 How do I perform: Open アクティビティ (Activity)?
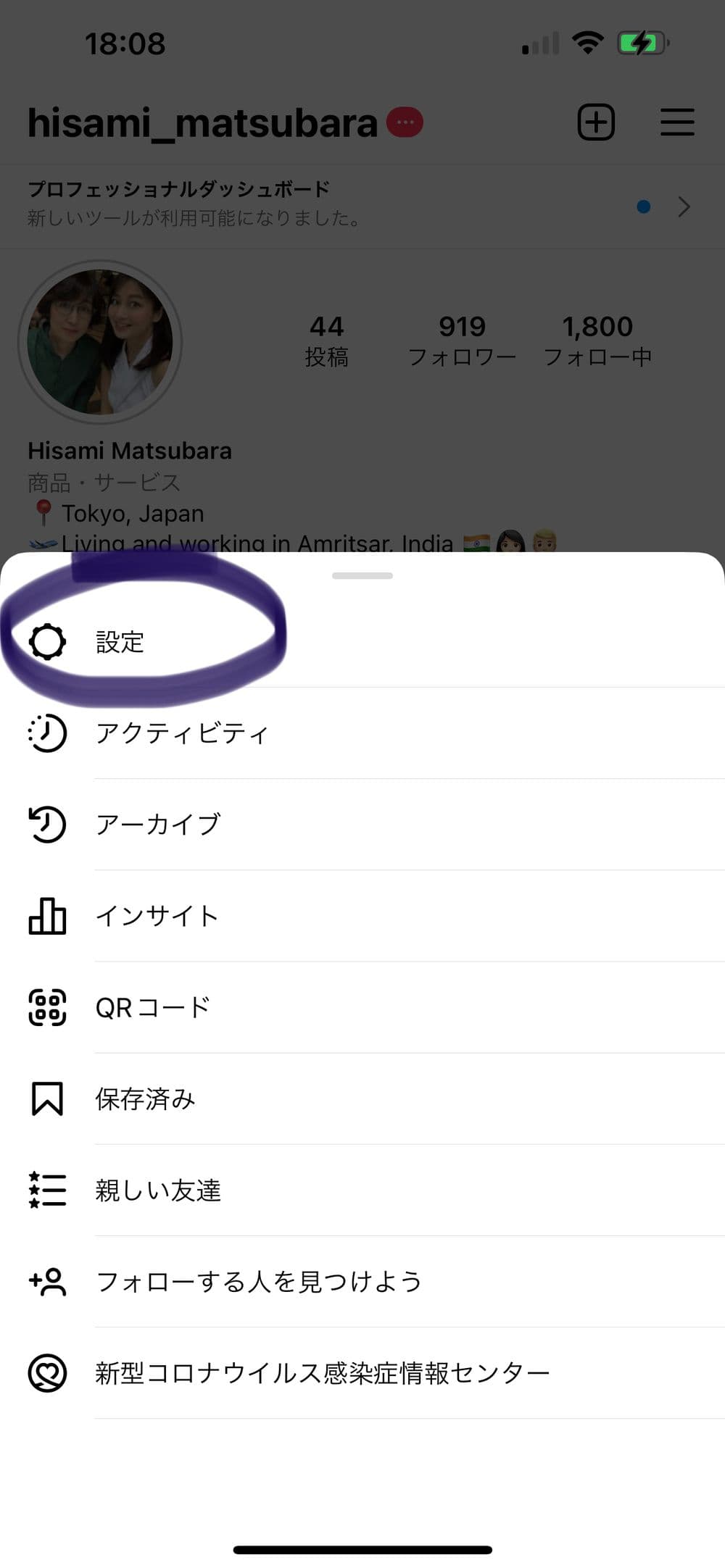click(x=181, y=733)
